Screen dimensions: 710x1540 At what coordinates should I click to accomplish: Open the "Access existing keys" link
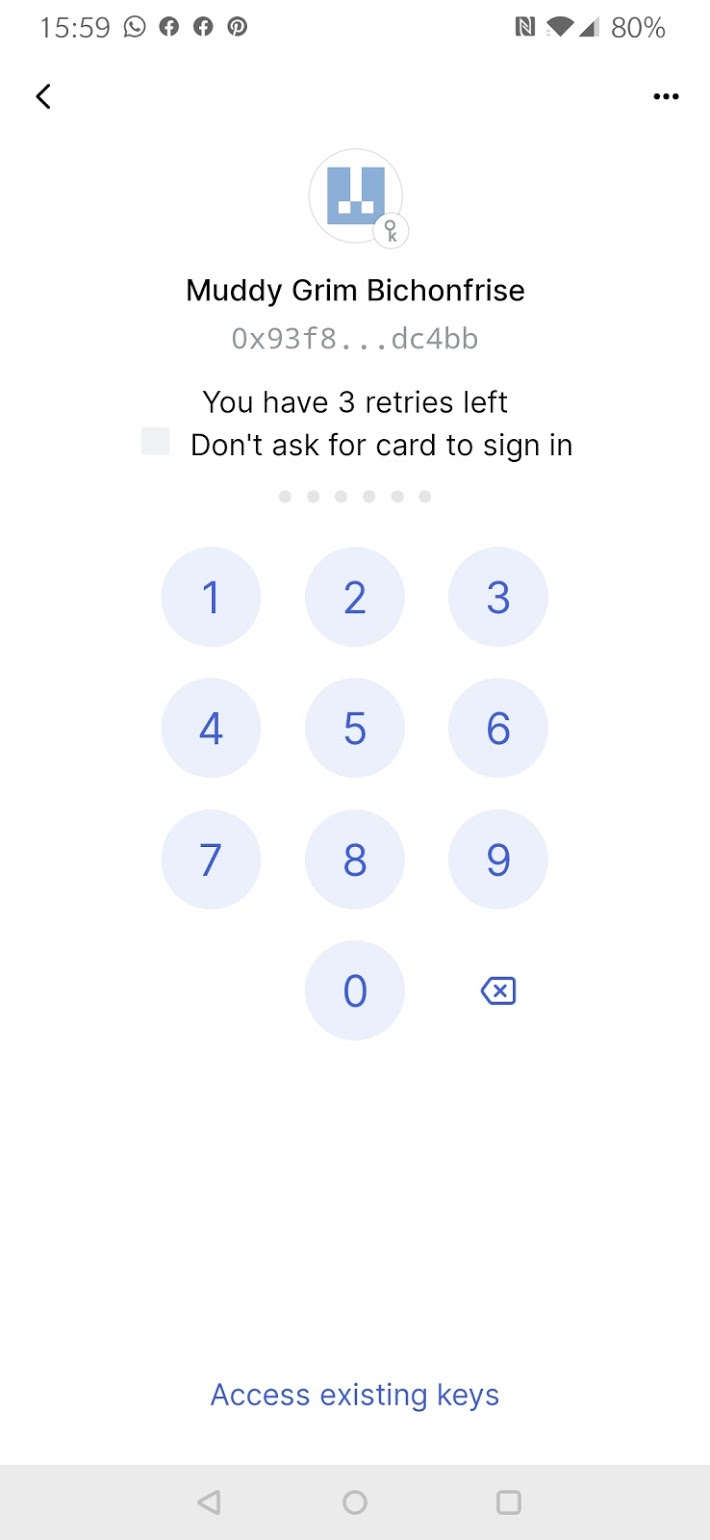[355, 1395]
